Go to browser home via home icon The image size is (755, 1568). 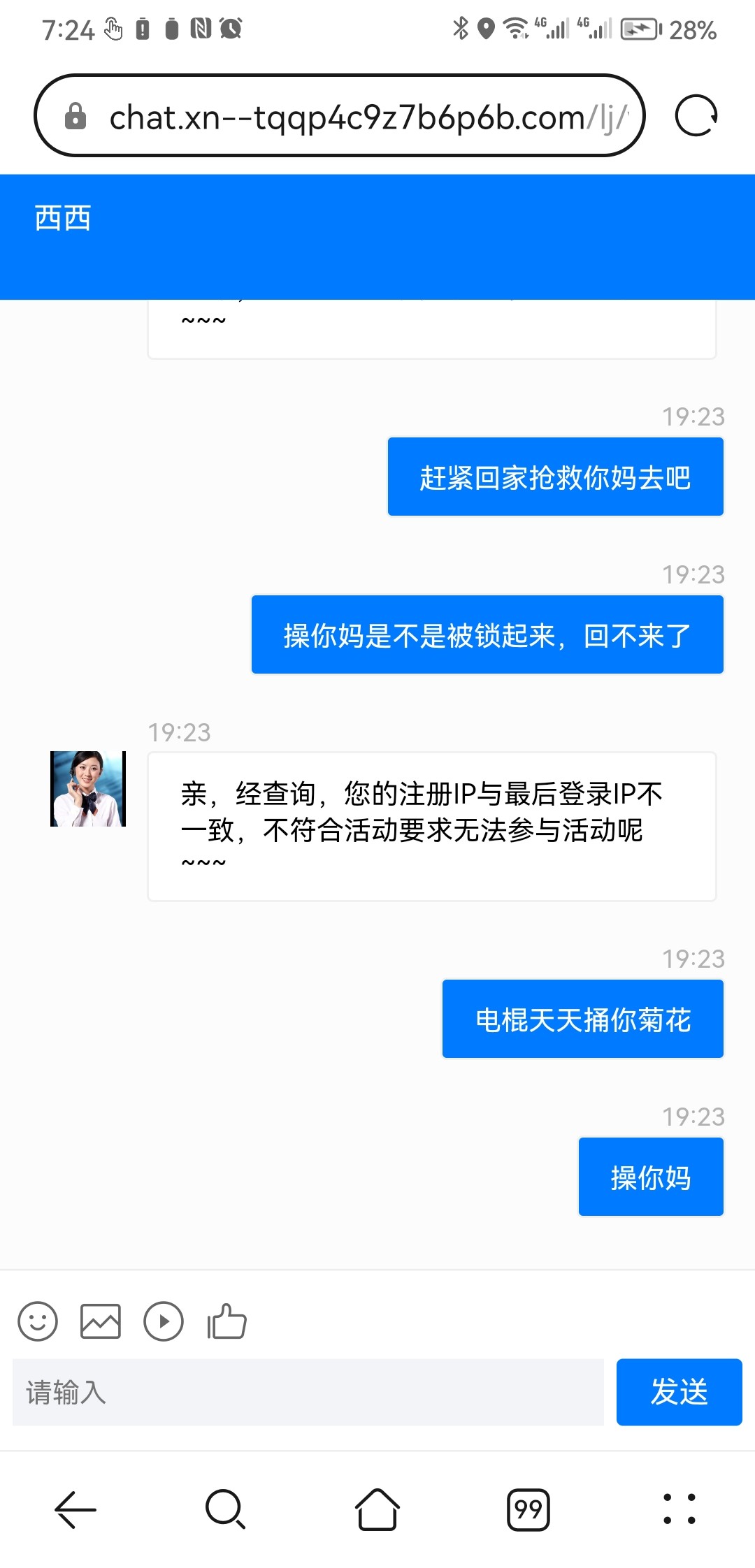pos(377,1511)
